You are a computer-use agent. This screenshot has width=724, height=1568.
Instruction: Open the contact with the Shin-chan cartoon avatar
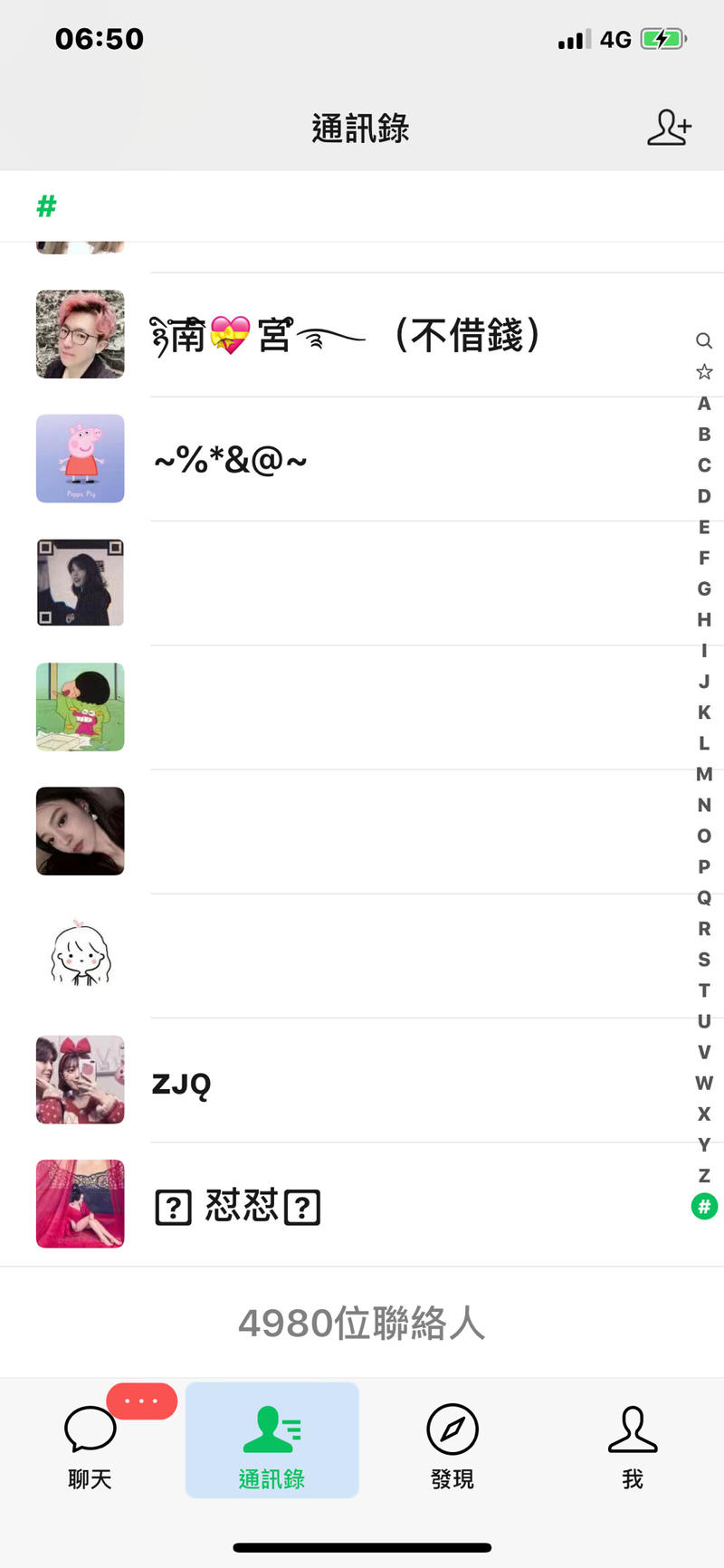pyautogui.click(x=362, y=708)
